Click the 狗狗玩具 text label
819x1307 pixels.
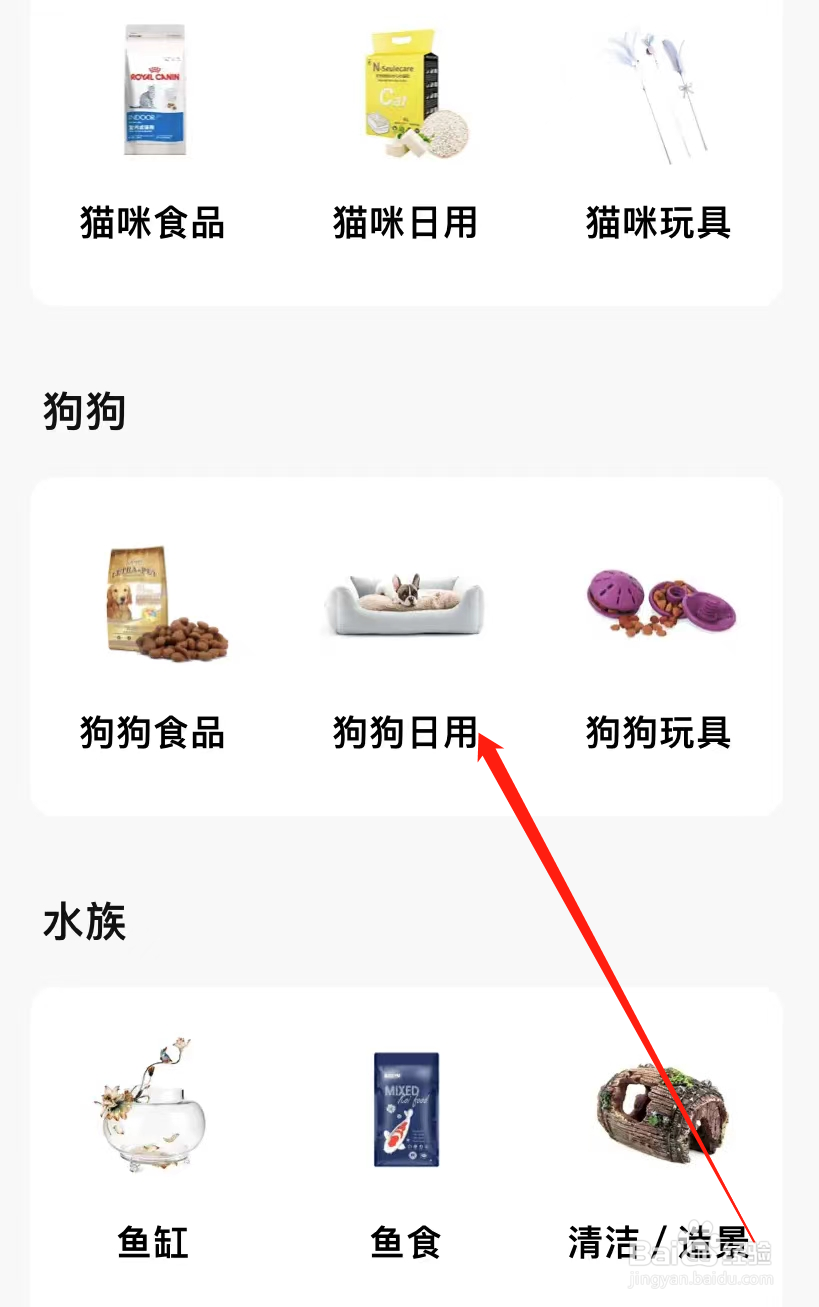656,733
